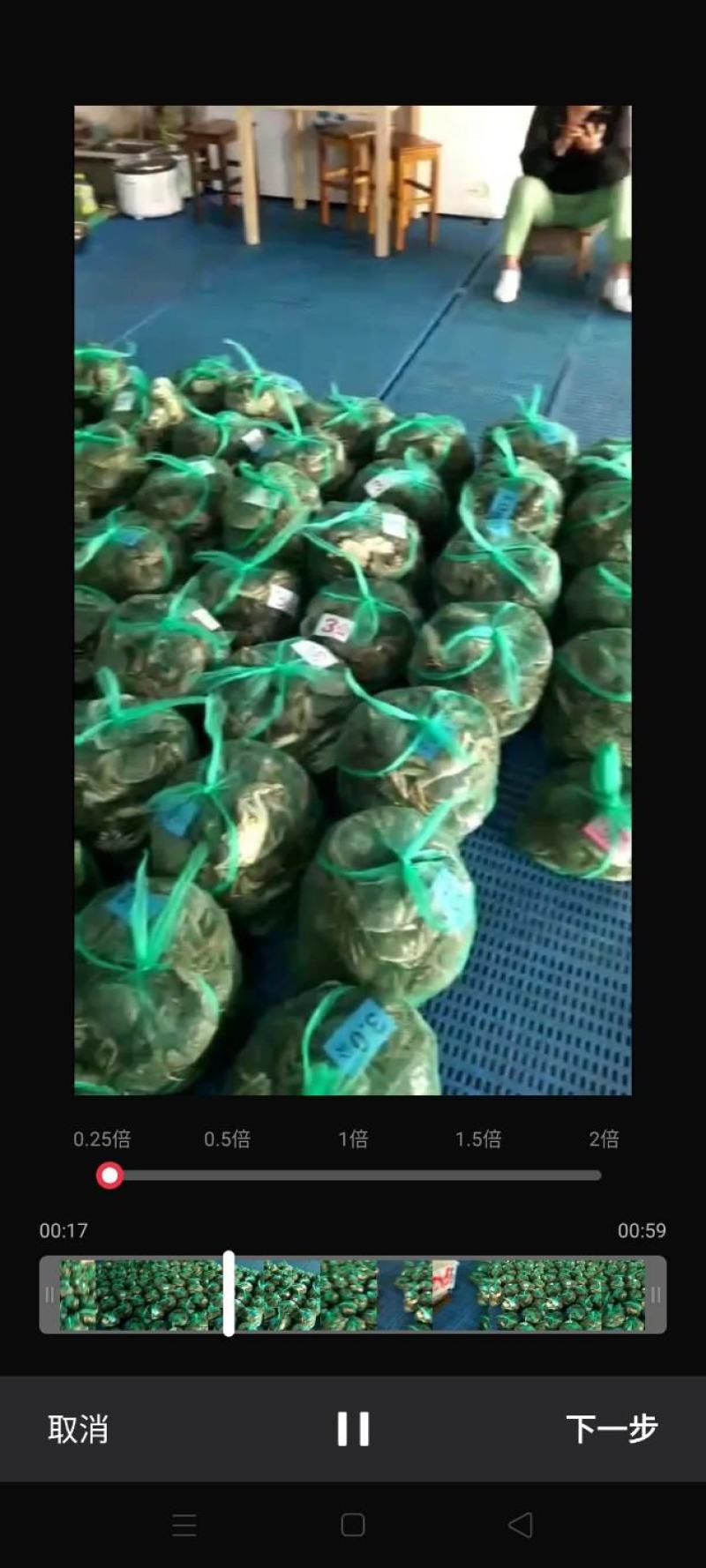
Task: Set playback speed to 1.5倍
Action: 478,1139
